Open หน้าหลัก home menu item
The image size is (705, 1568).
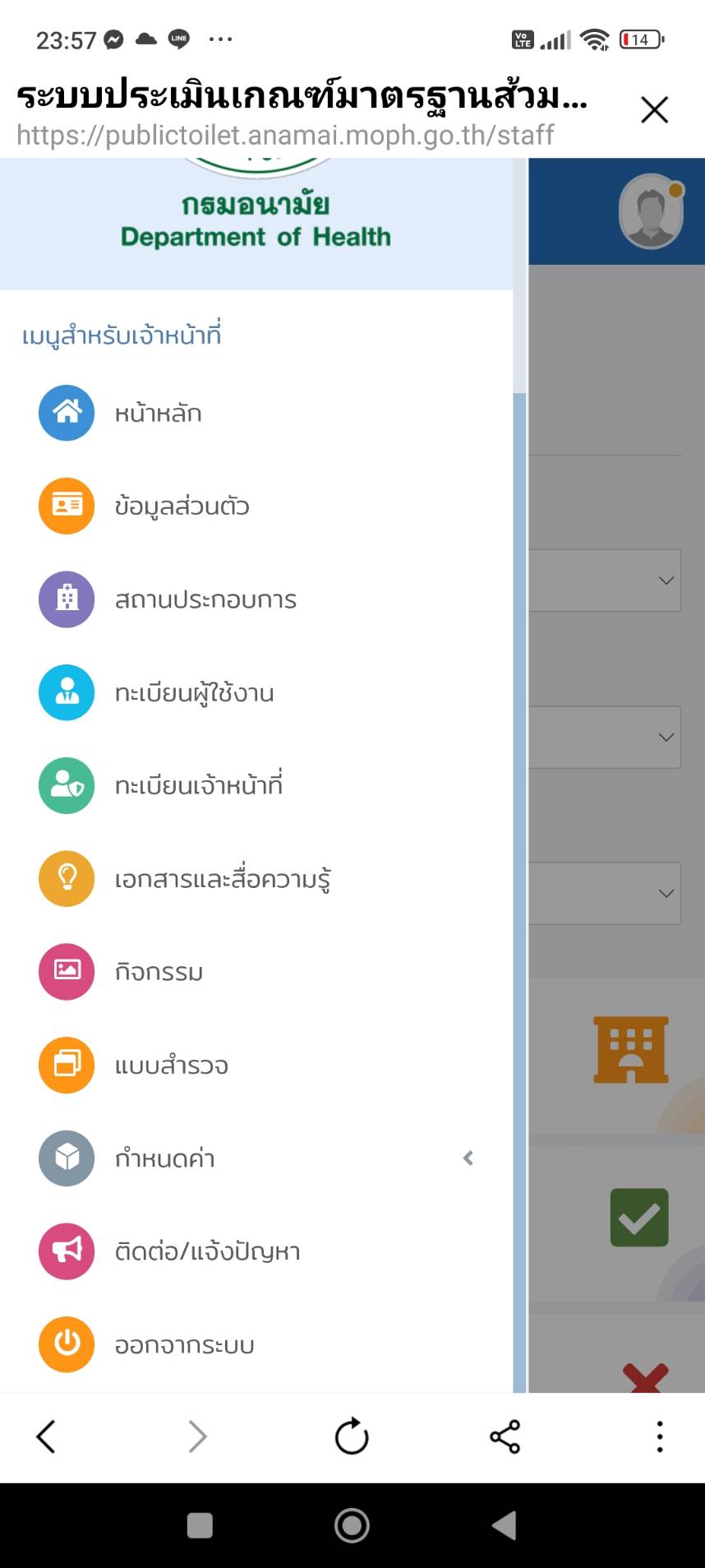pos(256,413)
